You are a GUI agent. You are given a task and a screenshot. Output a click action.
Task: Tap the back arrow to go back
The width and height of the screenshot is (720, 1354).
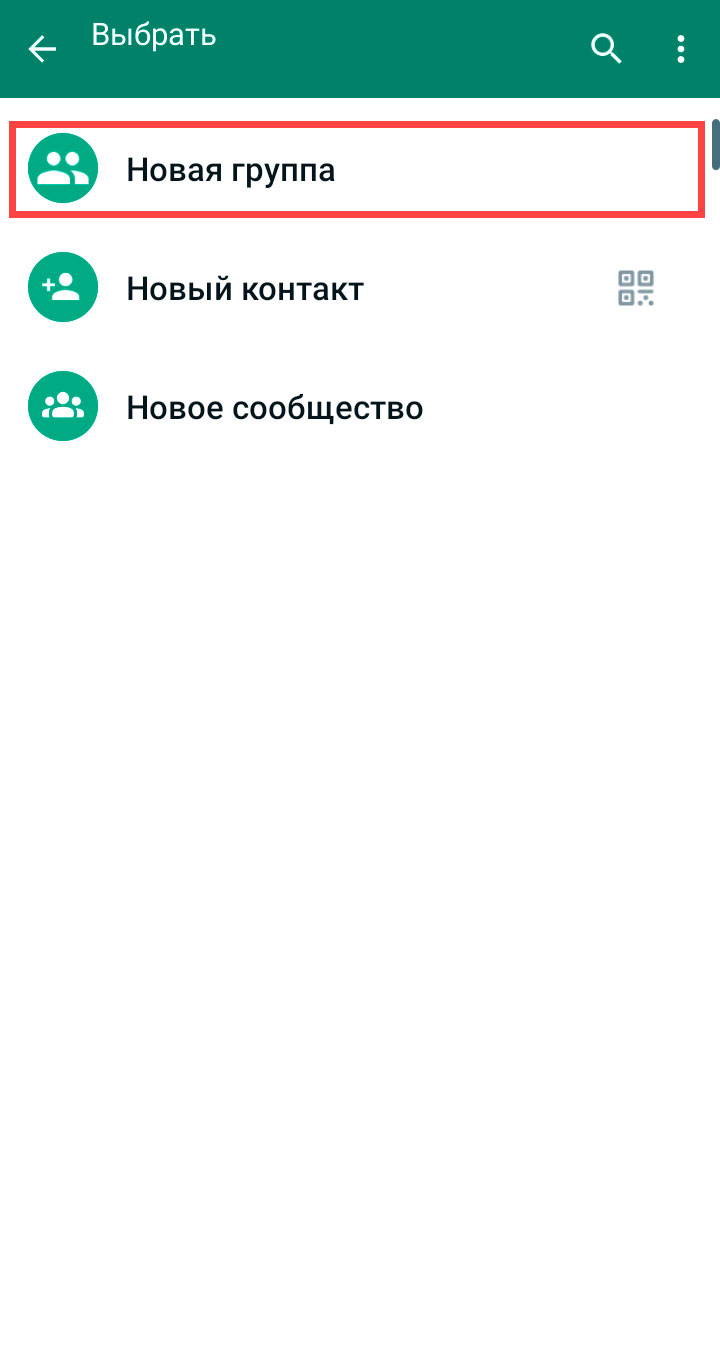pos(42,48)
